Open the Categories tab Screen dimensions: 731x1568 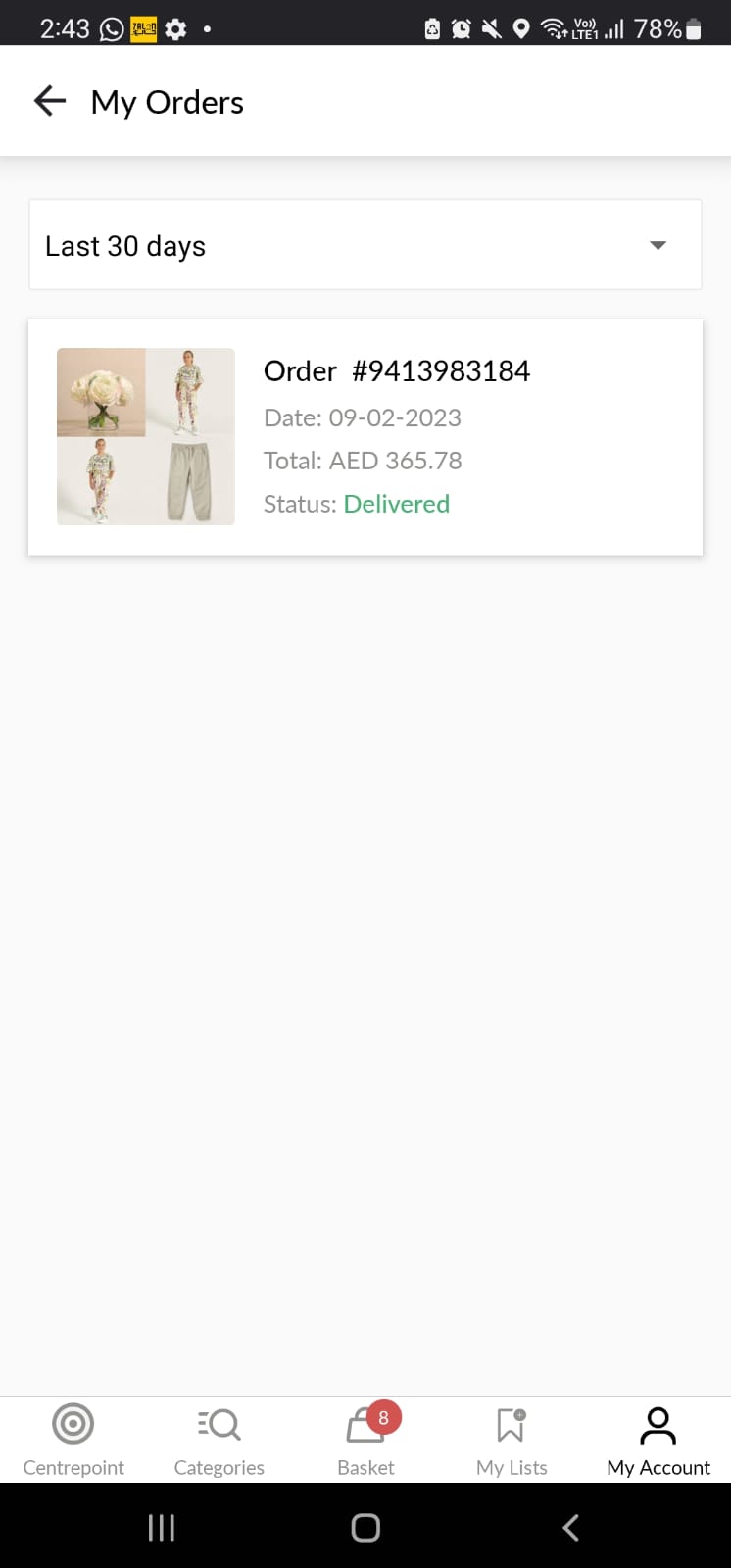click(219, 1438)
